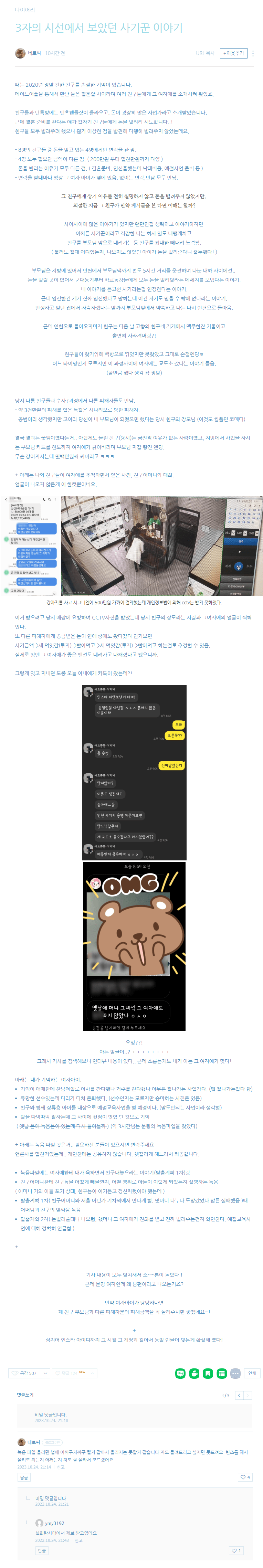Bookmark this post with Keep icon
Image resolution: width=263 pixels, height=1568 pixels.
coord(208,1373)
